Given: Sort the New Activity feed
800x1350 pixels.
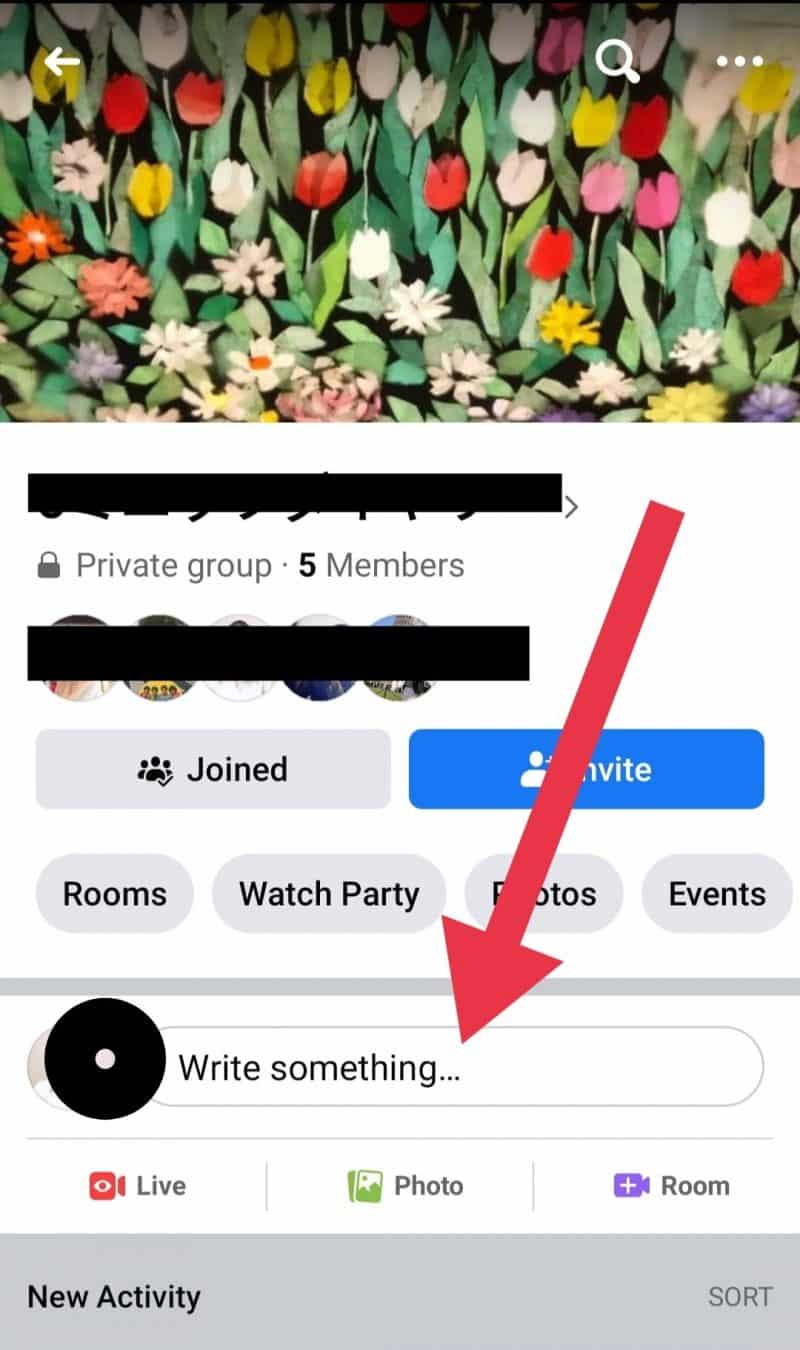Looking at the screenshot, I should click(x=739, y=1297).
